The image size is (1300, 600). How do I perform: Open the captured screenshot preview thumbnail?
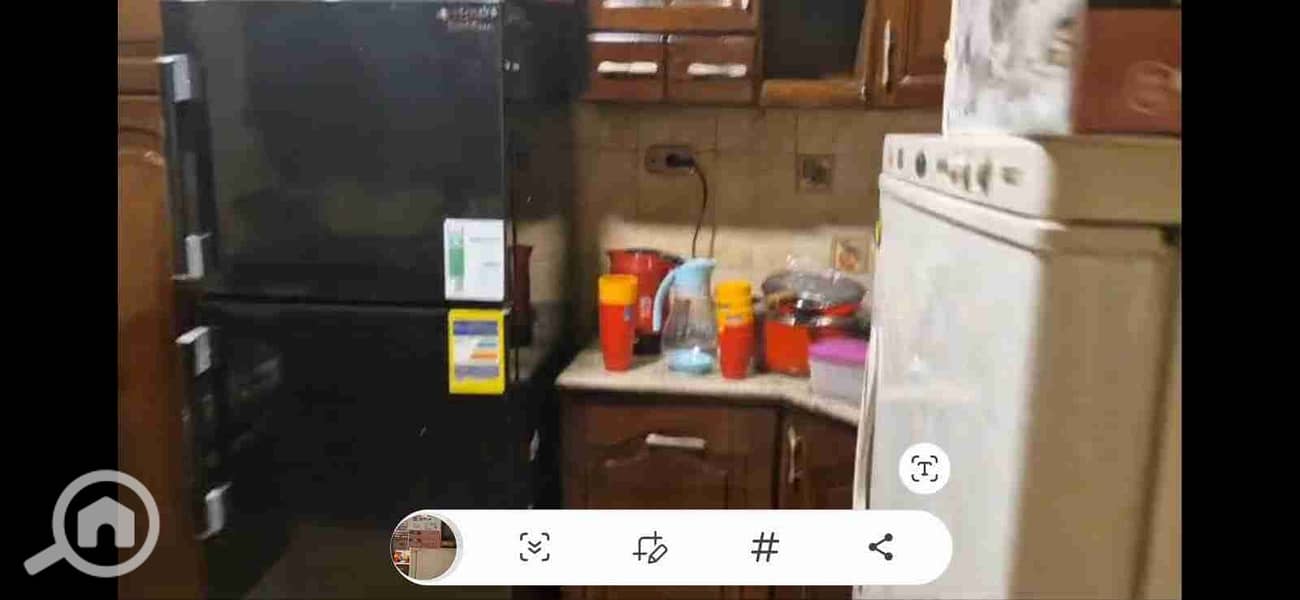click(426, 547)
